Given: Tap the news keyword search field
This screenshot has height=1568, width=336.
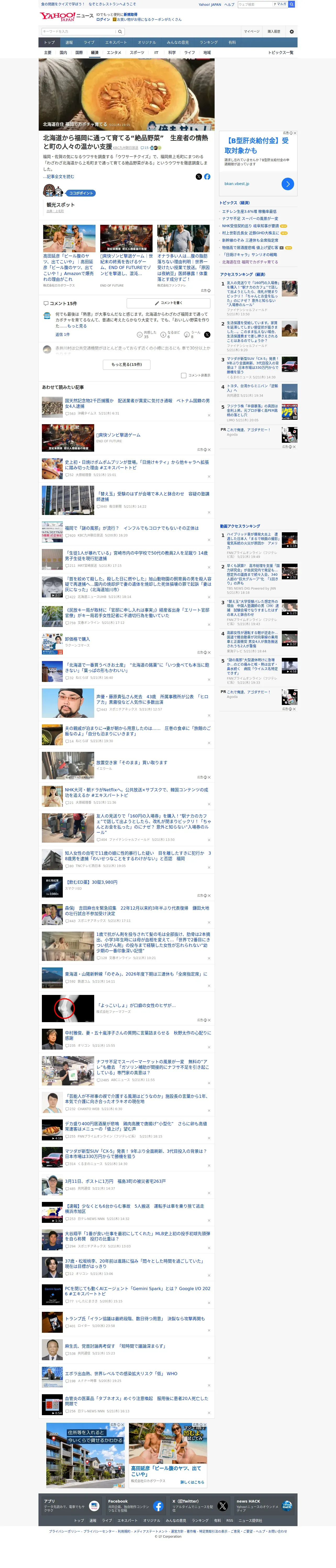Looking at the screenshot, I should coord(79,32).
